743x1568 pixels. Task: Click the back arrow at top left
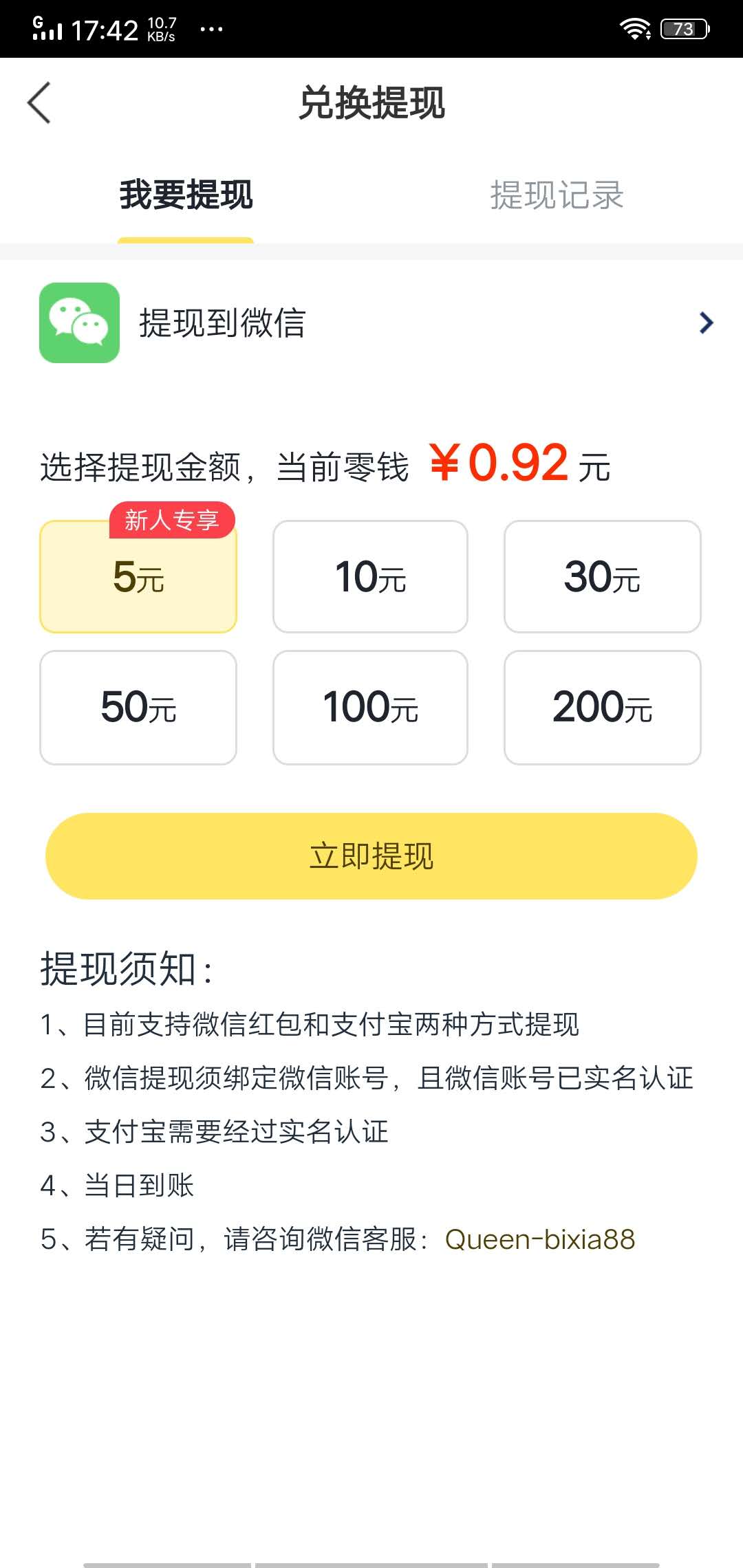coord(39,103)
